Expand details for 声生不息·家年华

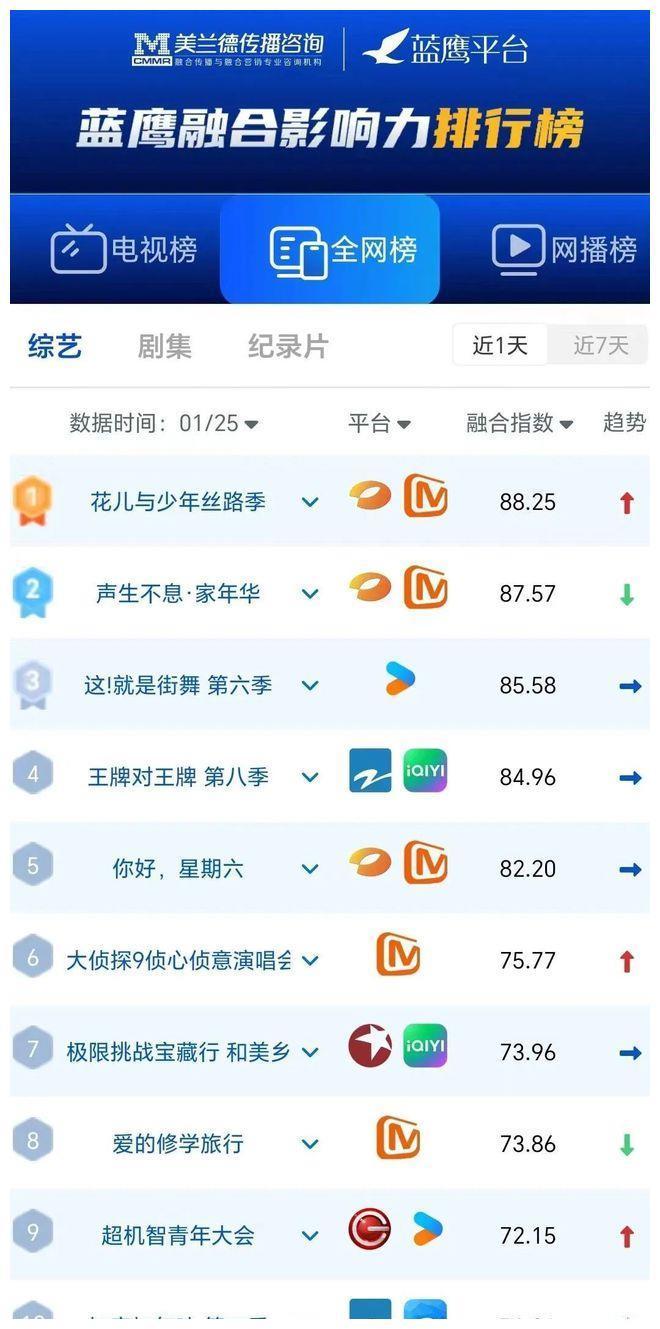(x=310, y=594)
